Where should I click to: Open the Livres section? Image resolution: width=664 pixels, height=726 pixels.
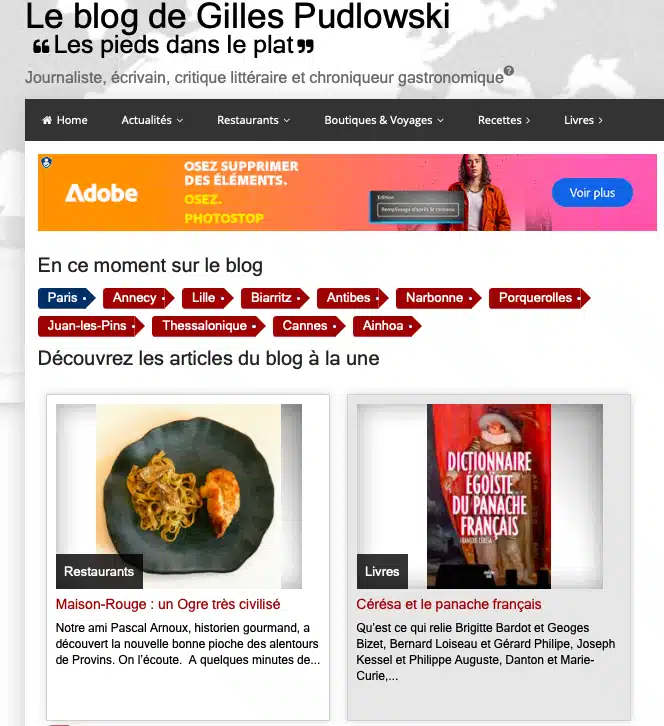click(x=583, y=120)
